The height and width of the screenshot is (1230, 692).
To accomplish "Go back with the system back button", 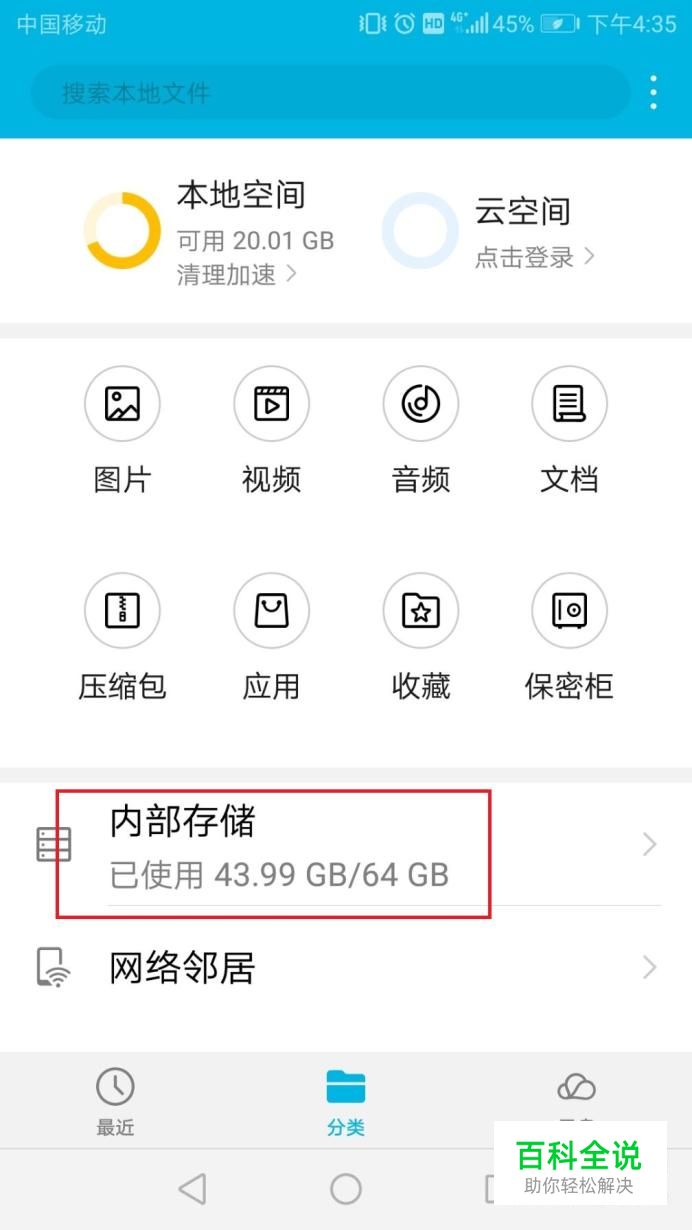I will tap(192, 1189).
